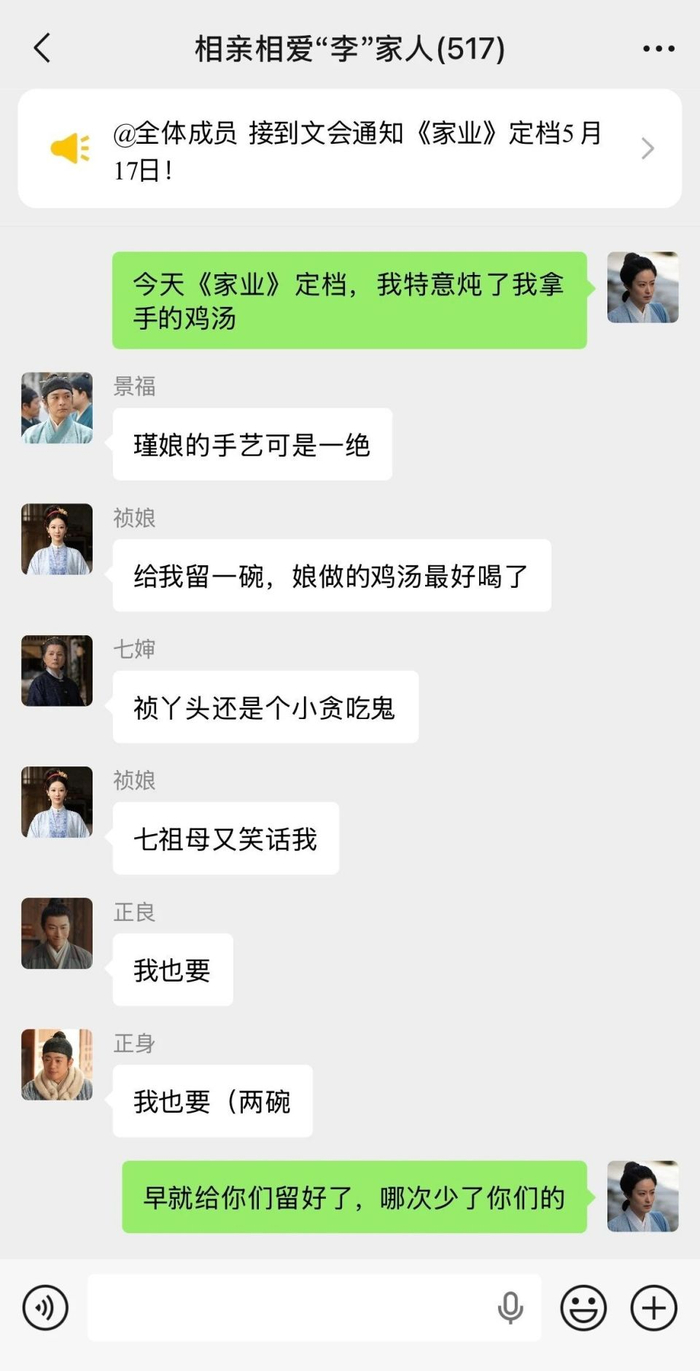The height and width of the screenshot is (1371, 700).
Task: Open the emoji sticker panel
Action: 584,1307
